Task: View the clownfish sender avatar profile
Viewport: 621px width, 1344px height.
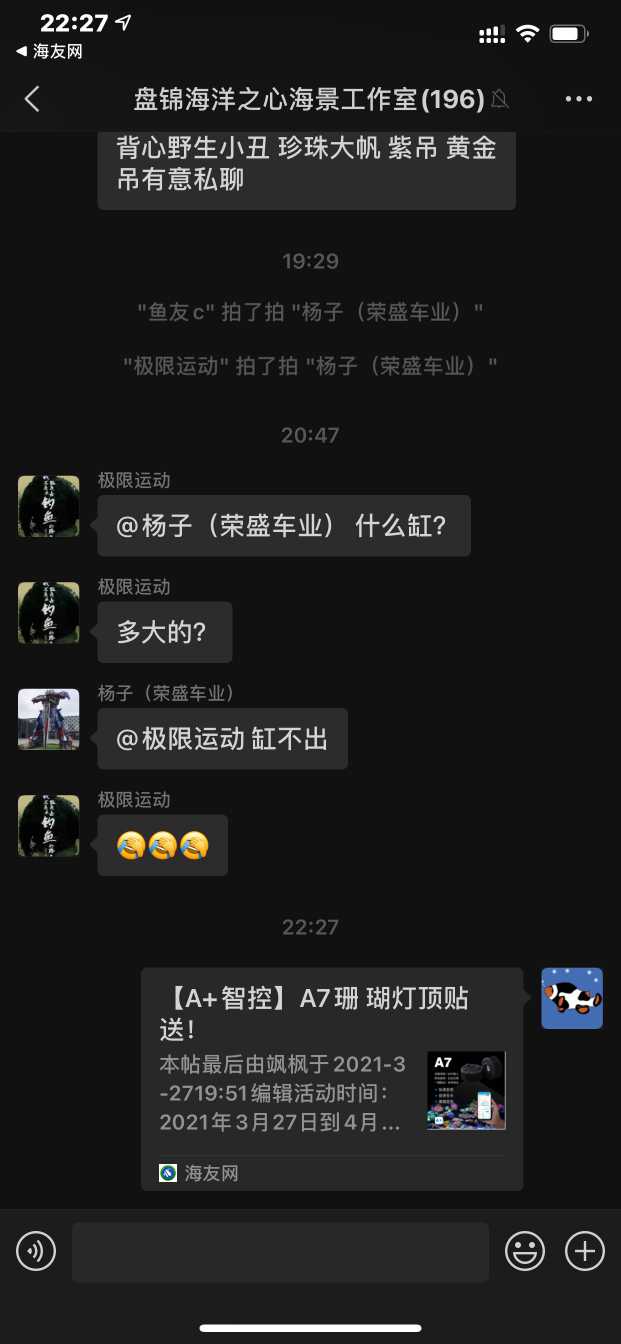Action: click(572, 998)
